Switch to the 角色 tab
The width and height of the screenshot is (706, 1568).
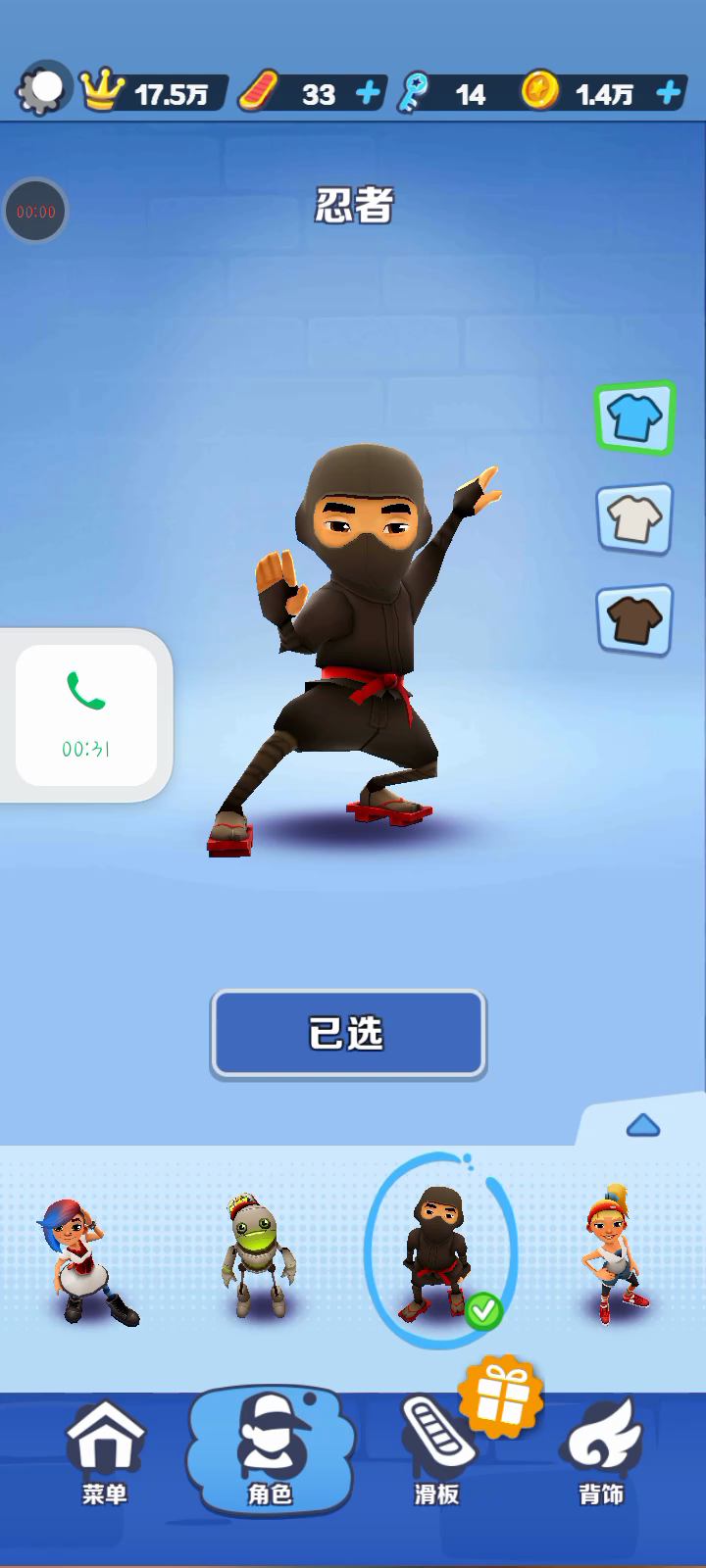point(270,1452)
